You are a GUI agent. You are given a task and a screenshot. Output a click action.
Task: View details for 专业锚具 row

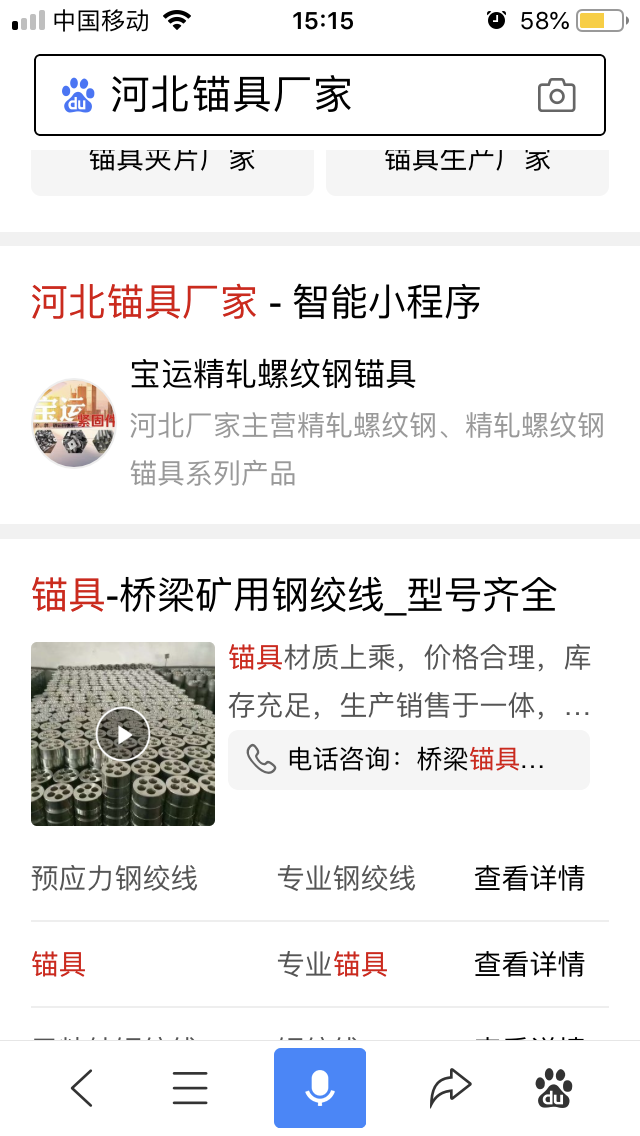pos(529,964)
